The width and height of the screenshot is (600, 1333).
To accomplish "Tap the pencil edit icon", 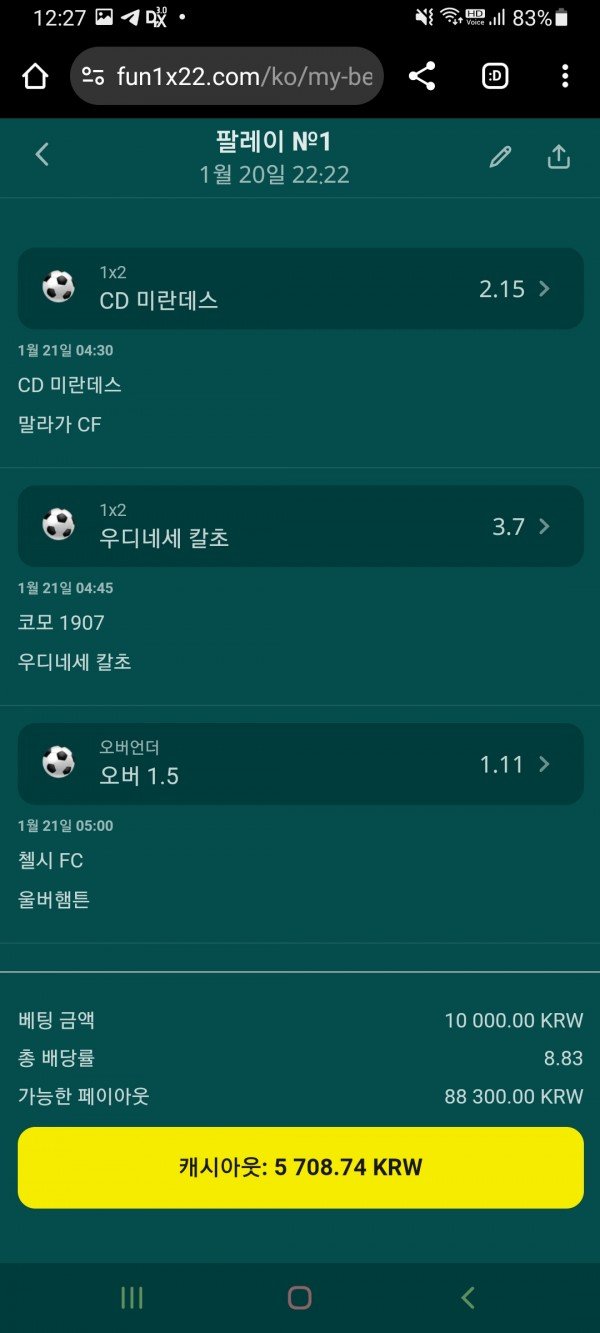I will (x=500, y=156).
